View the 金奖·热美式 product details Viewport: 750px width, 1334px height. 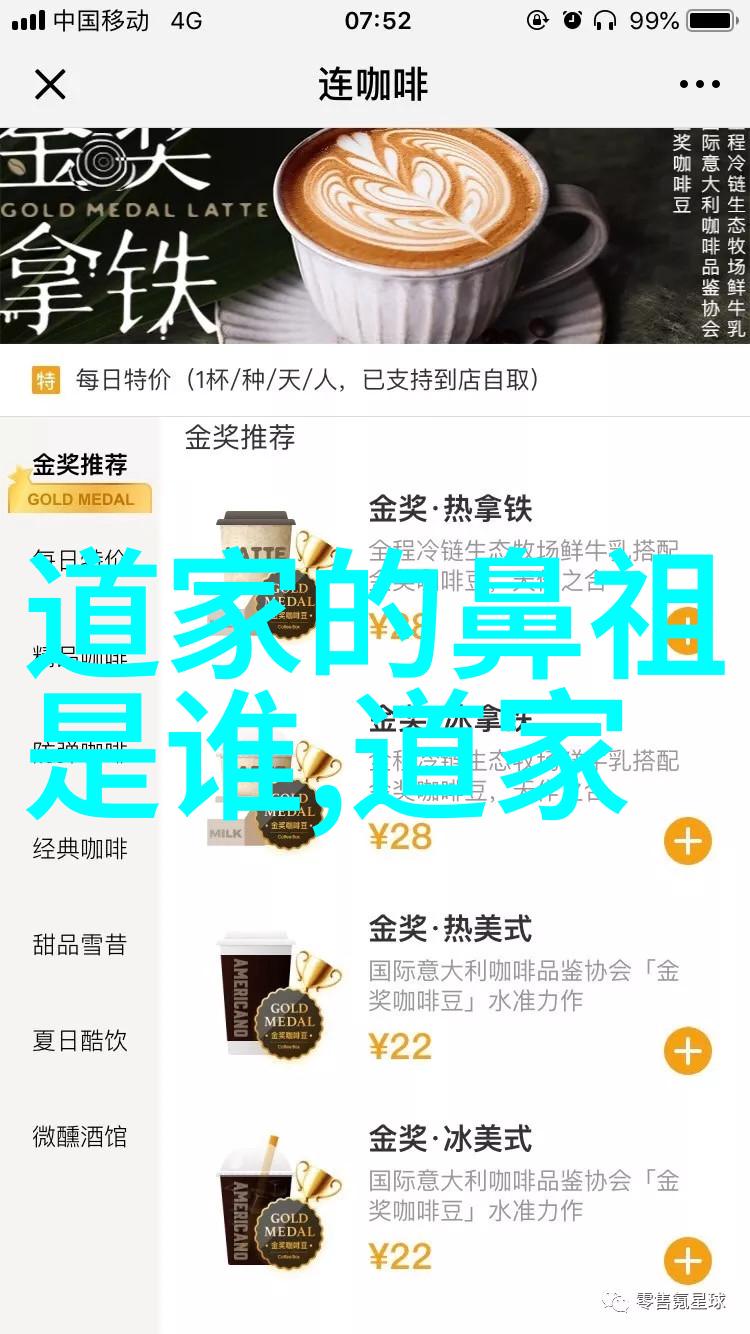450,929
